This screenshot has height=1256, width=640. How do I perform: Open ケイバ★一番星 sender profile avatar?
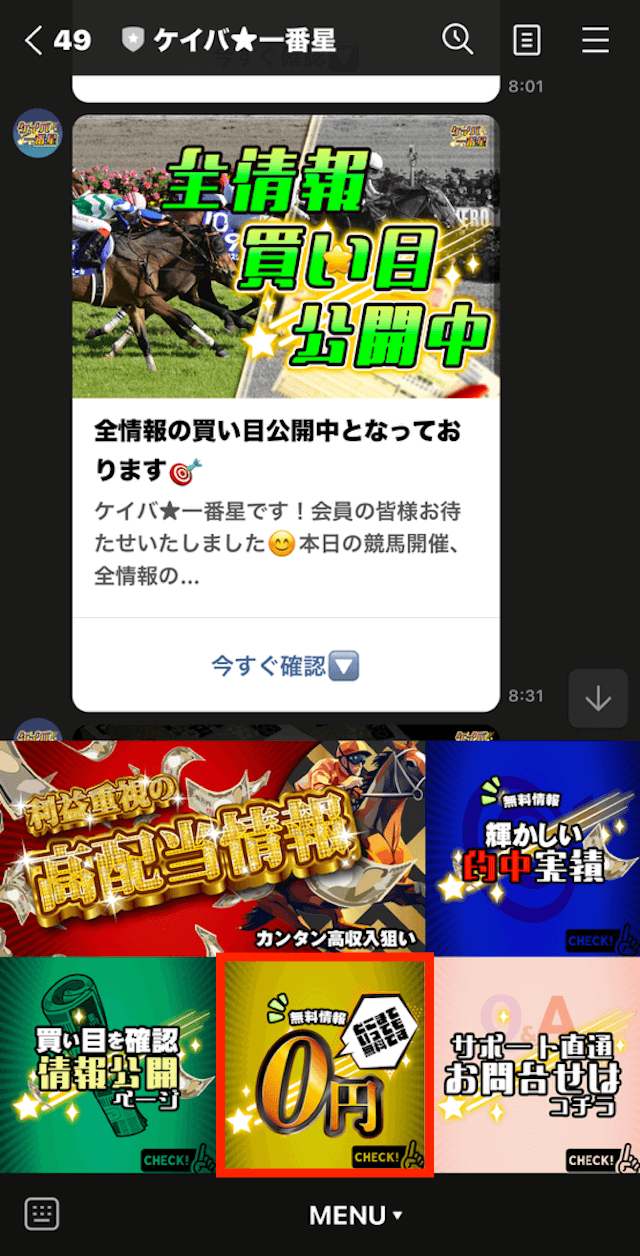point(37,133)
